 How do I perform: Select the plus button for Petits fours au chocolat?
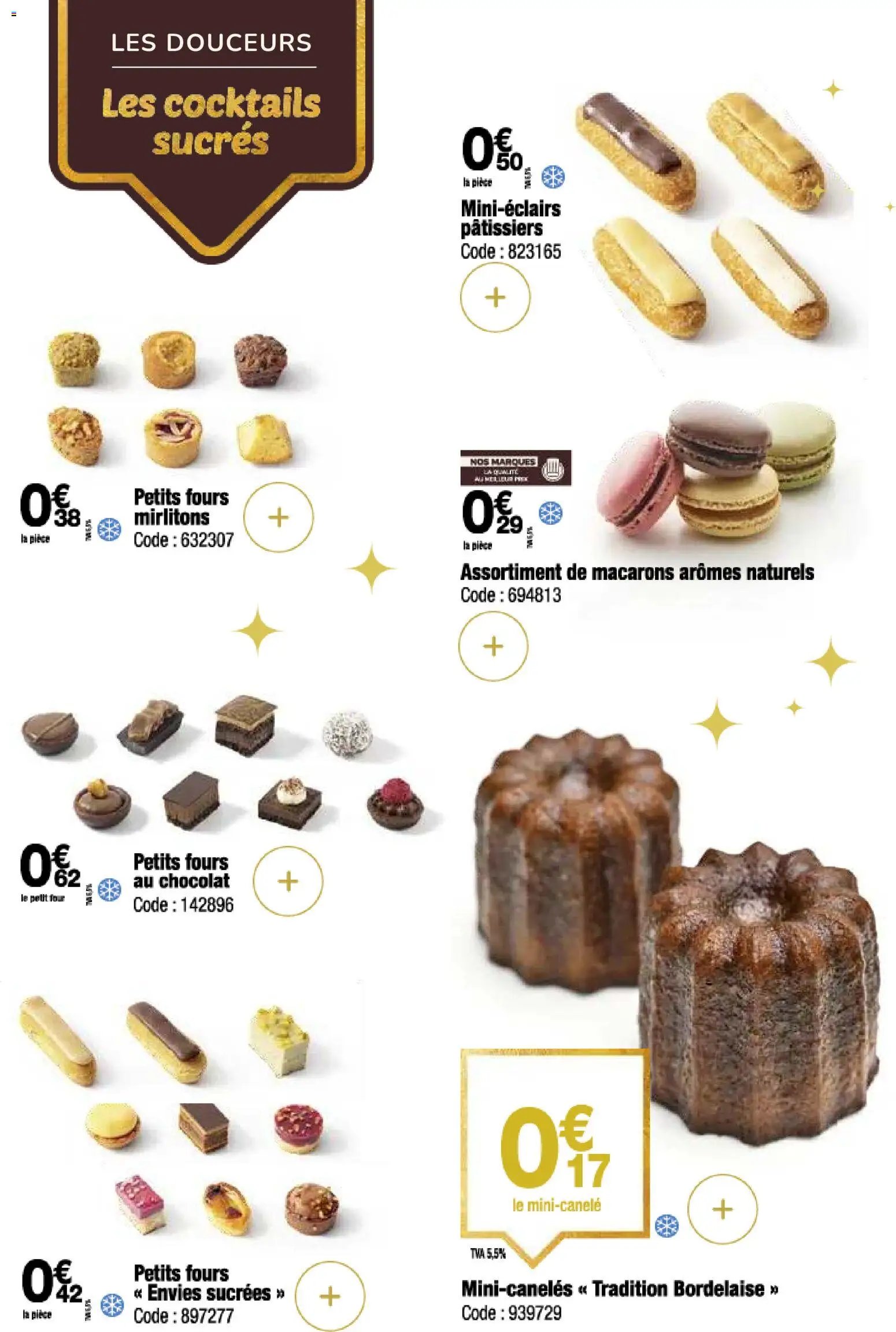(x=288, y=881)
